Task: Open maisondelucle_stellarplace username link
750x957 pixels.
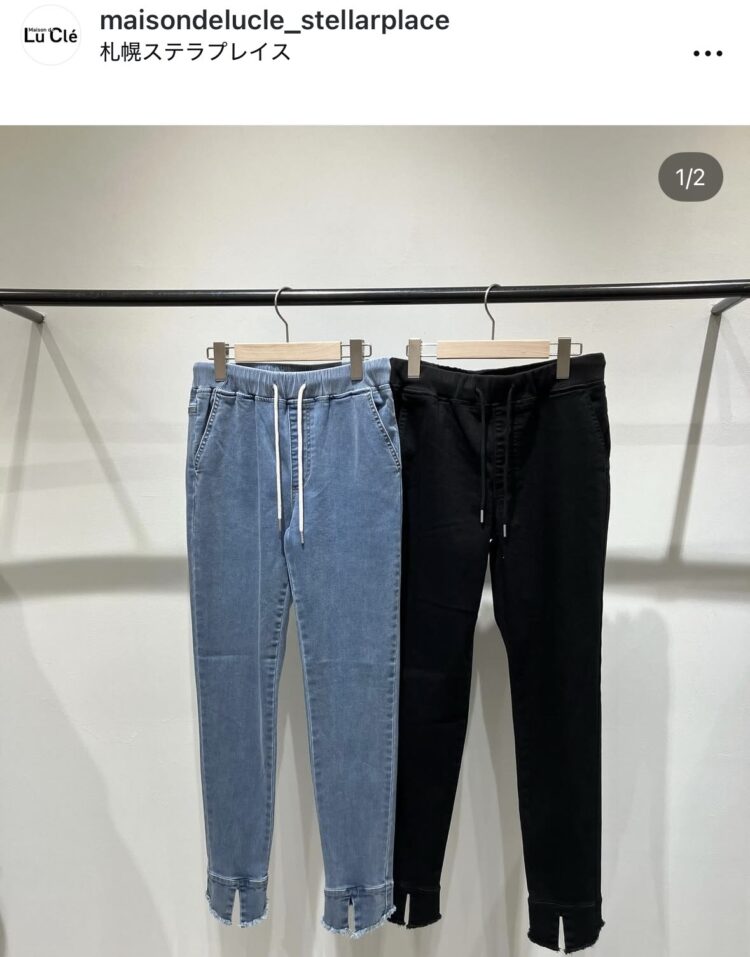Action: pos(275,20)
